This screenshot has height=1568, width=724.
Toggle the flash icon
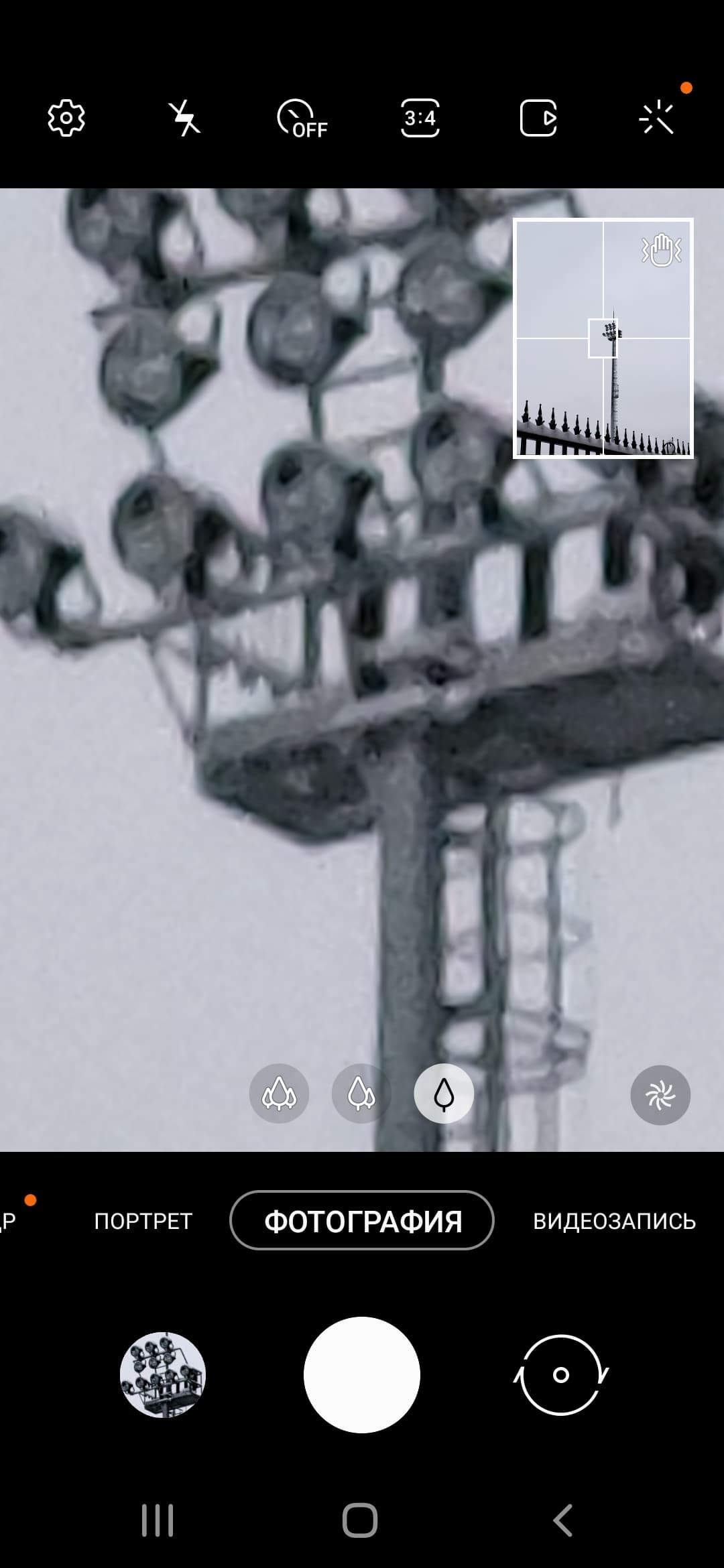(x=184, y=119)
